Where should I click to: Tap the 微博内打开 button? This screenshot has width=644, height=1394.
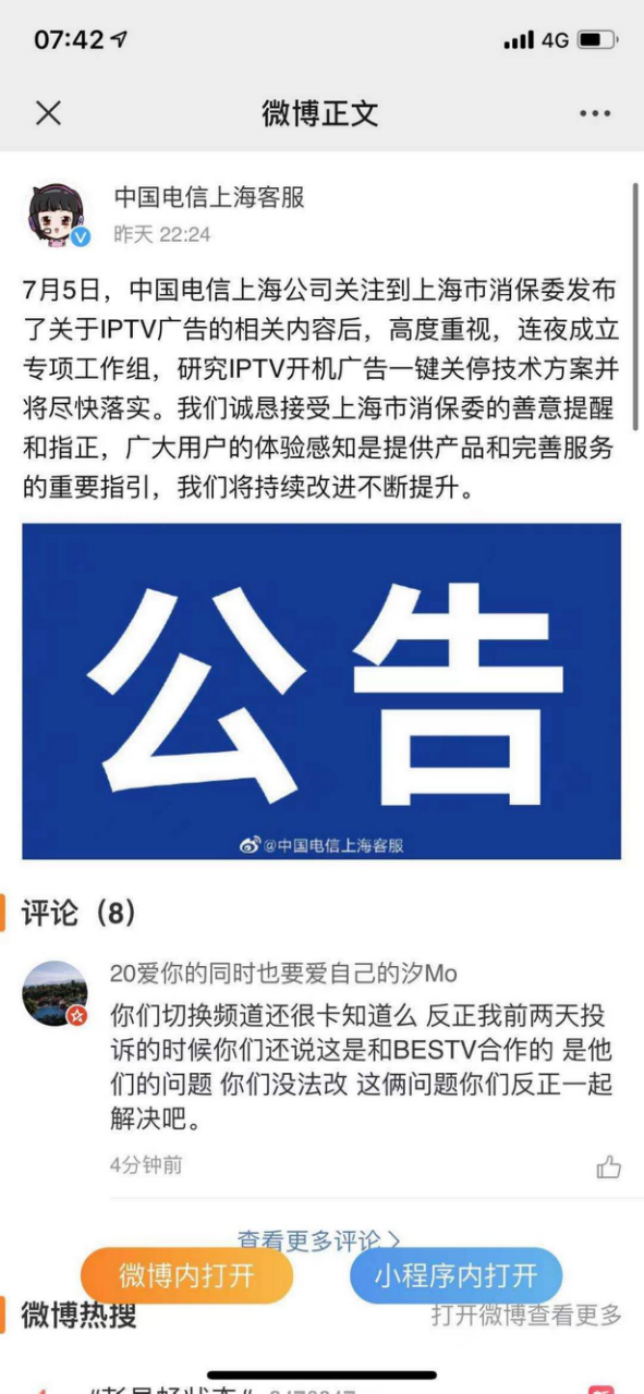click(187, 1276)
